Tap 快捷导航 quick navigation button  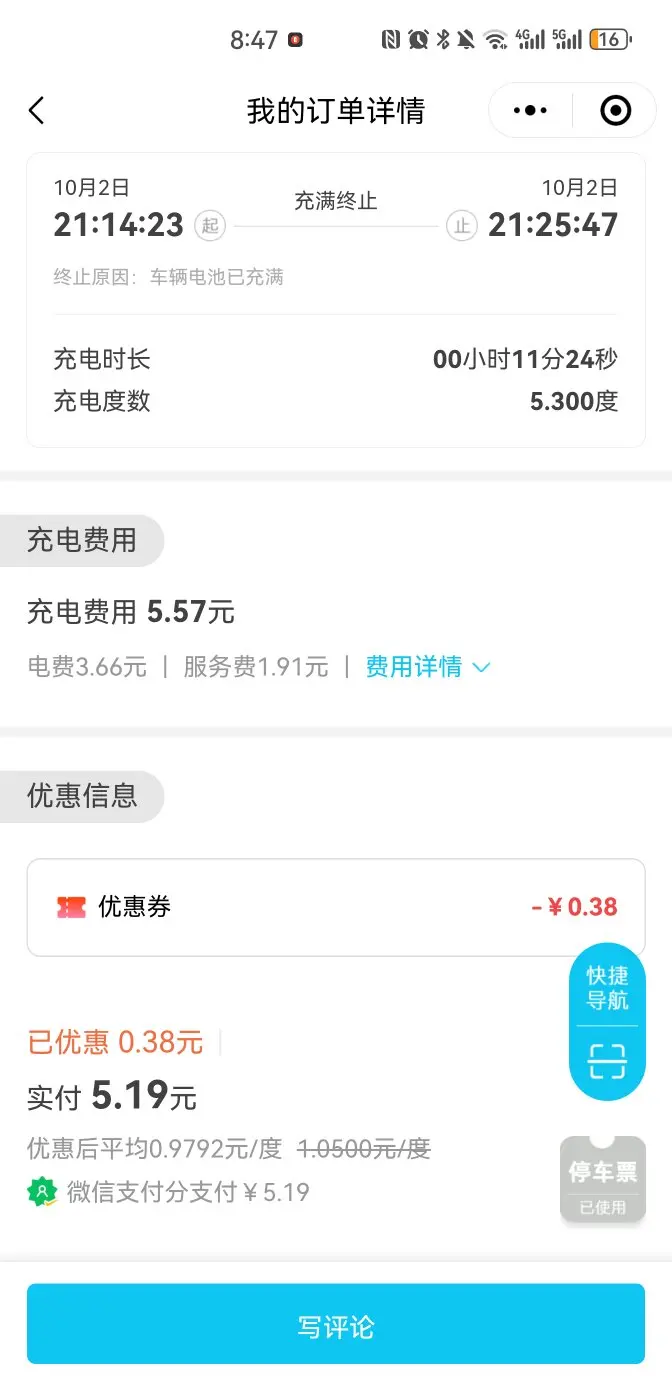click(x=607, y=987)
